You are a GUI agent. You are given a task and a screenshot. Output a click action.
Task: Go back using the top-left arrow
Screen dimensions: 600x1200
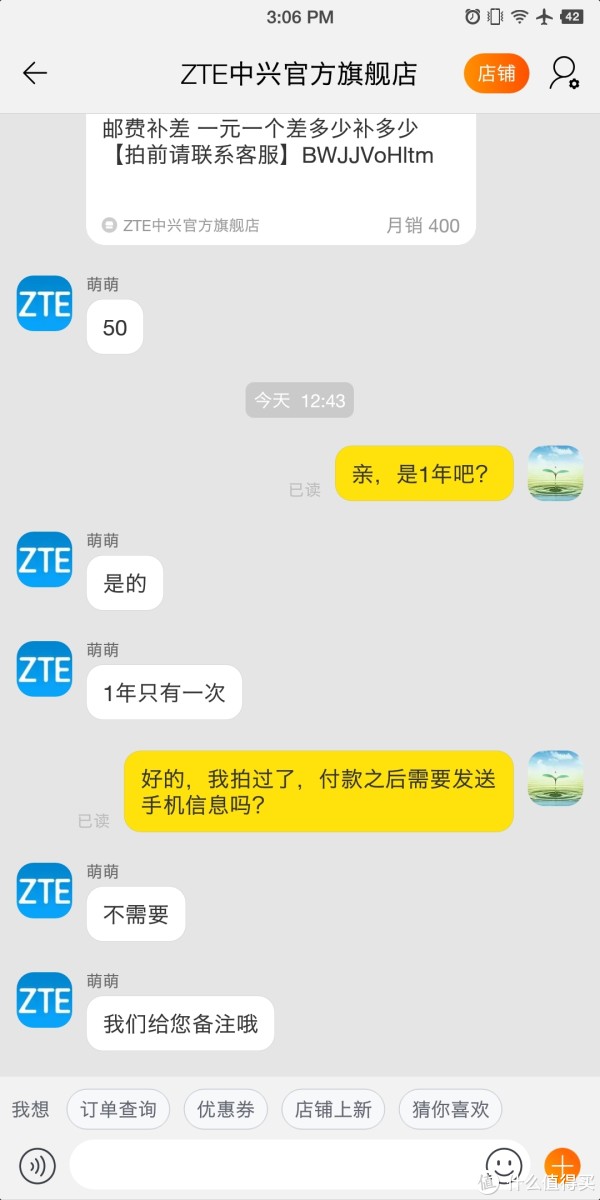35,73
